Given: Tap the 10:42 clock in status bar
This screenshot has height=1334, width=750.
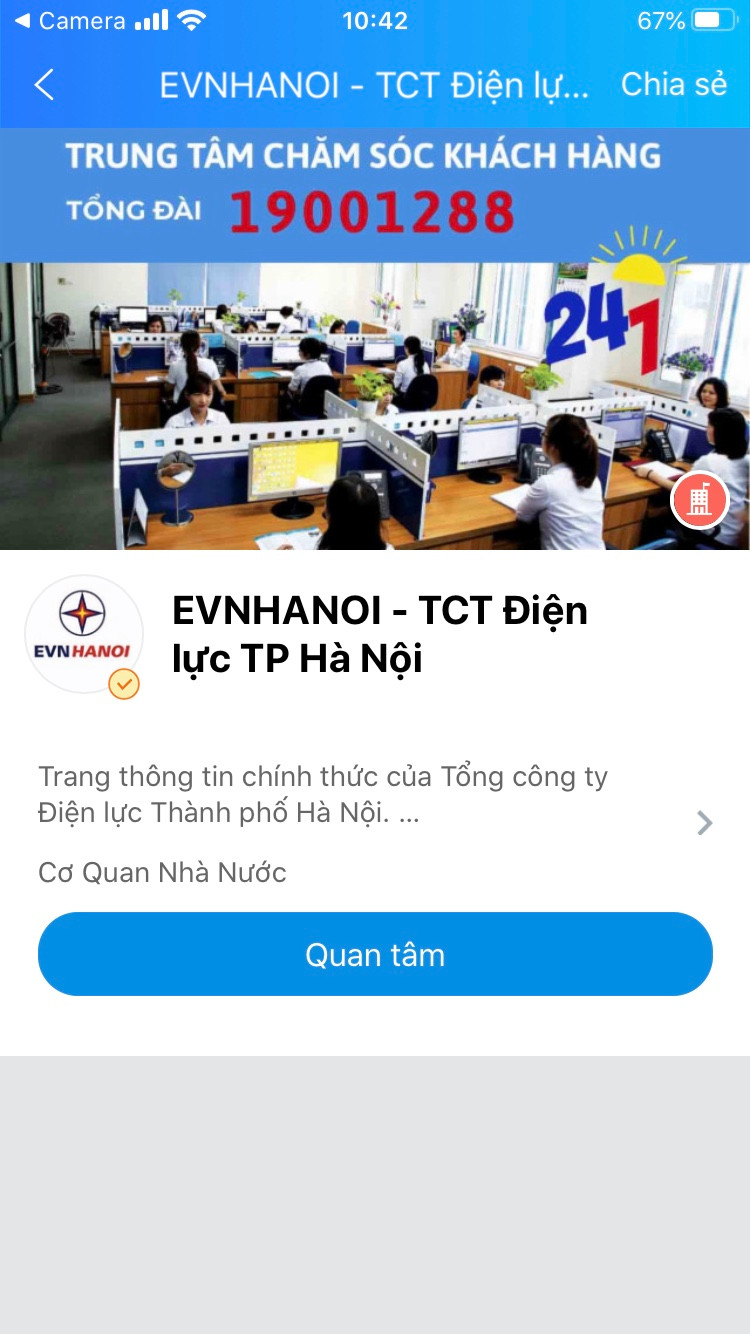Looking at the screenshot, I should [375, 19].
